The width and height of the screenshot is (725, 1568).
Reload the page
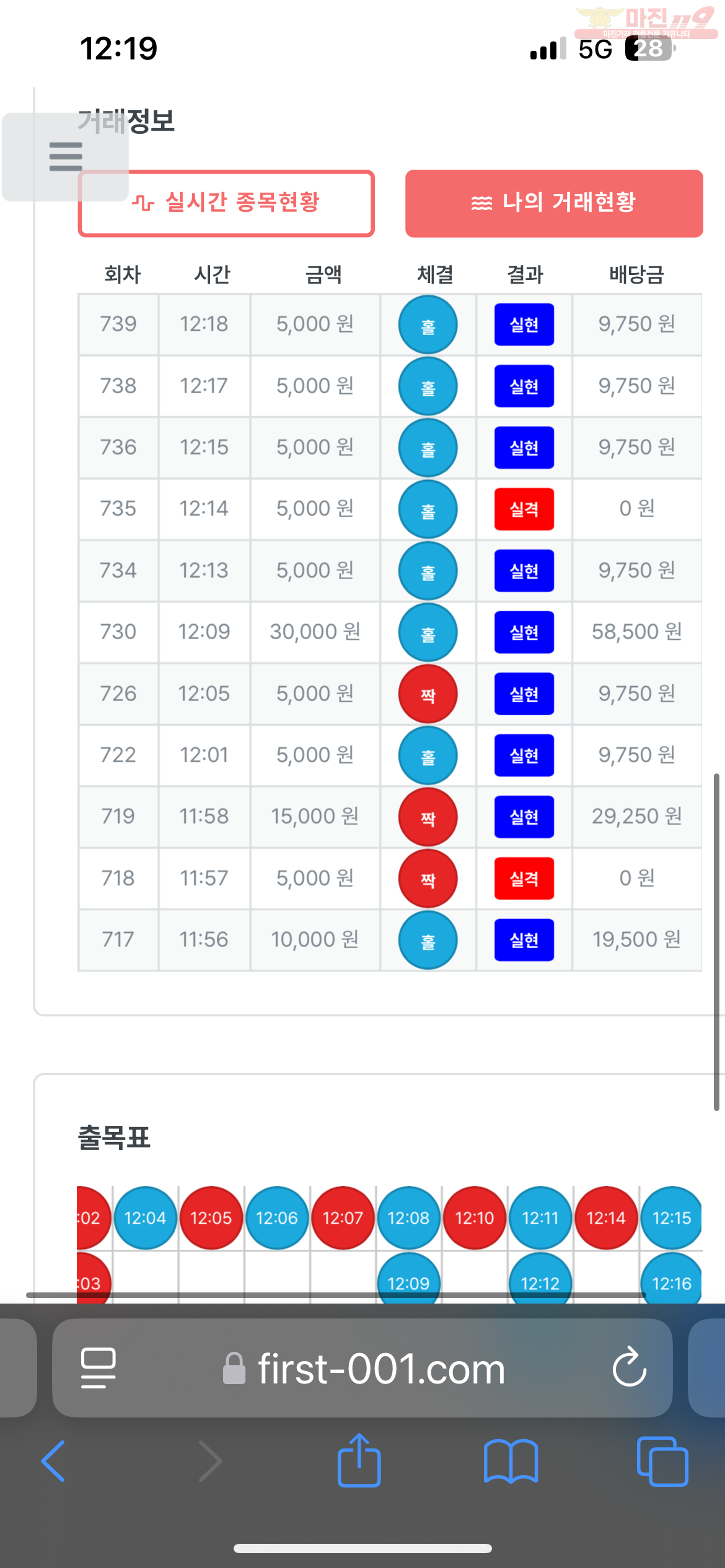(629, 1367)
